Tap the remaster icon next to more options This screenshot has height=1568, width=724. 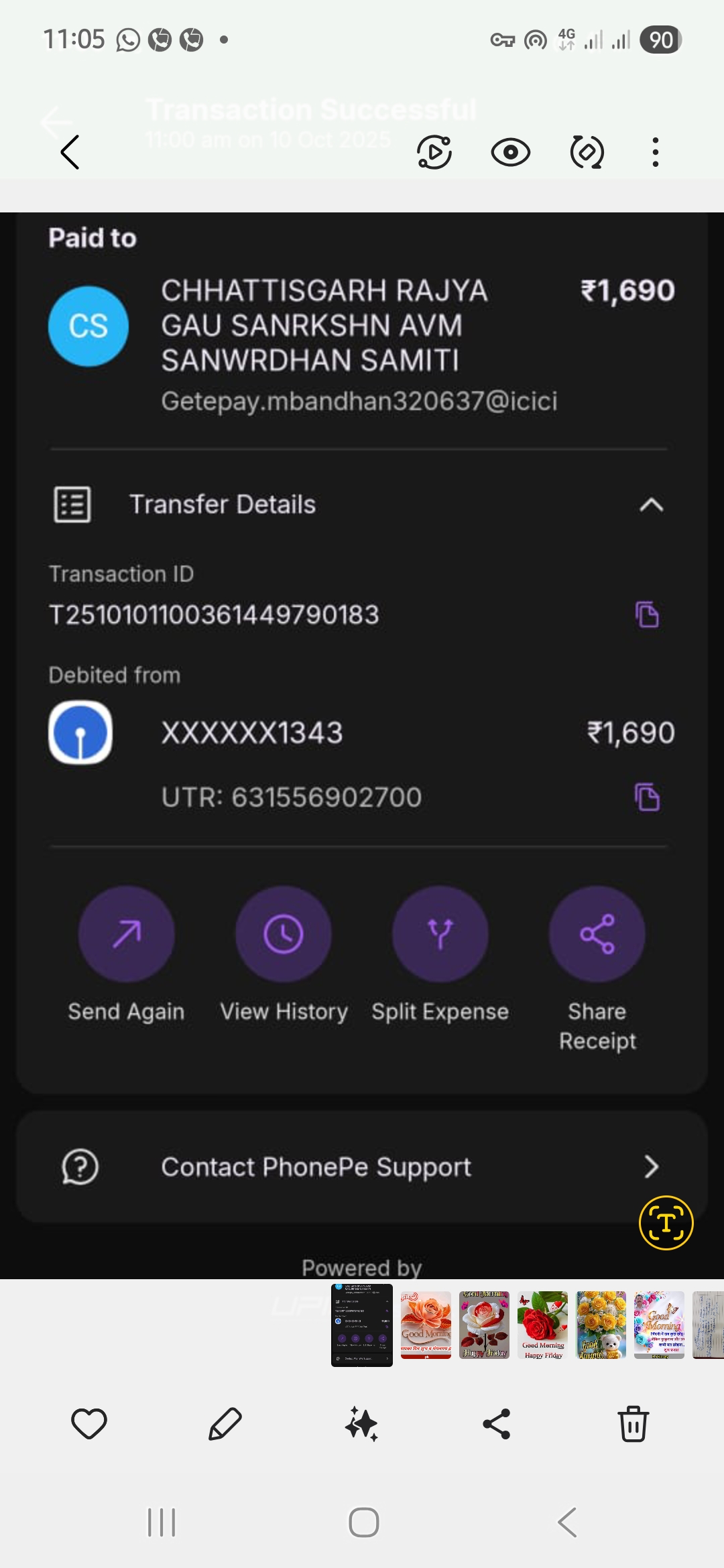587,153
